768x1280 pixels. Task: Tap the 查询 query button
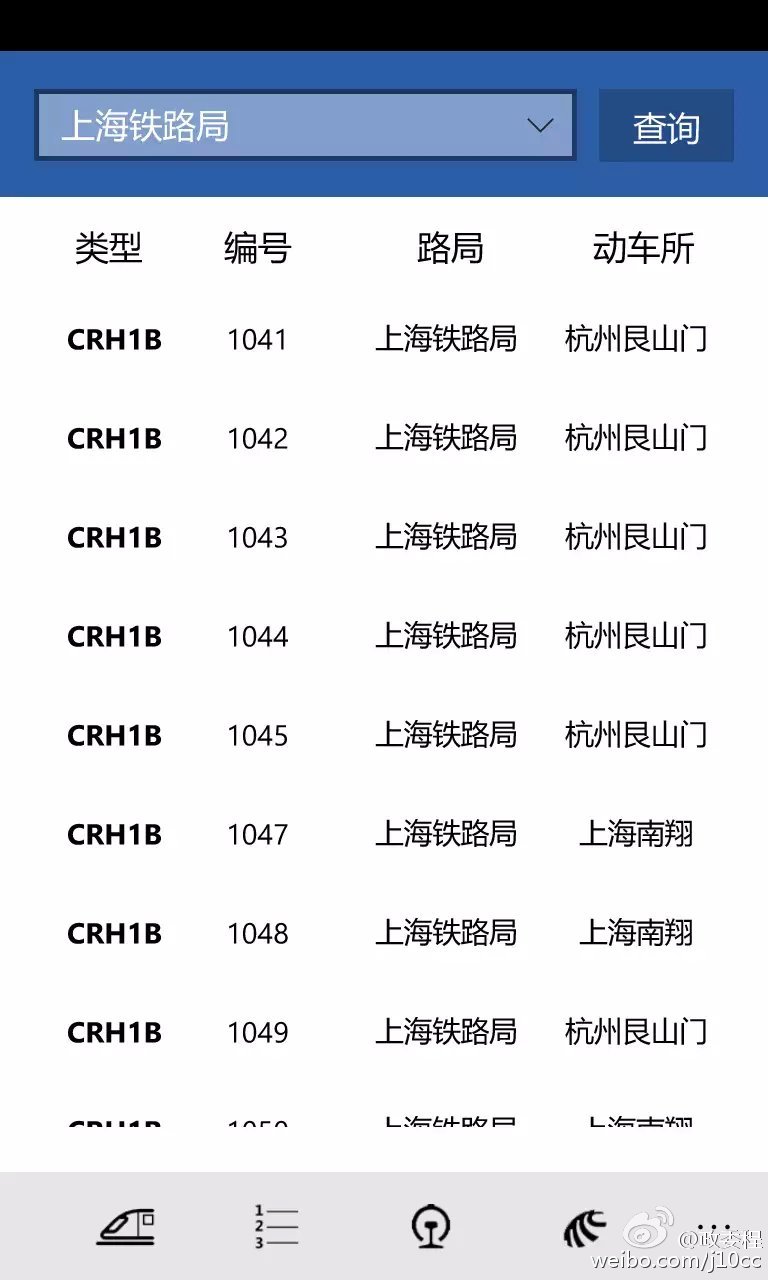tap(666, 126)
